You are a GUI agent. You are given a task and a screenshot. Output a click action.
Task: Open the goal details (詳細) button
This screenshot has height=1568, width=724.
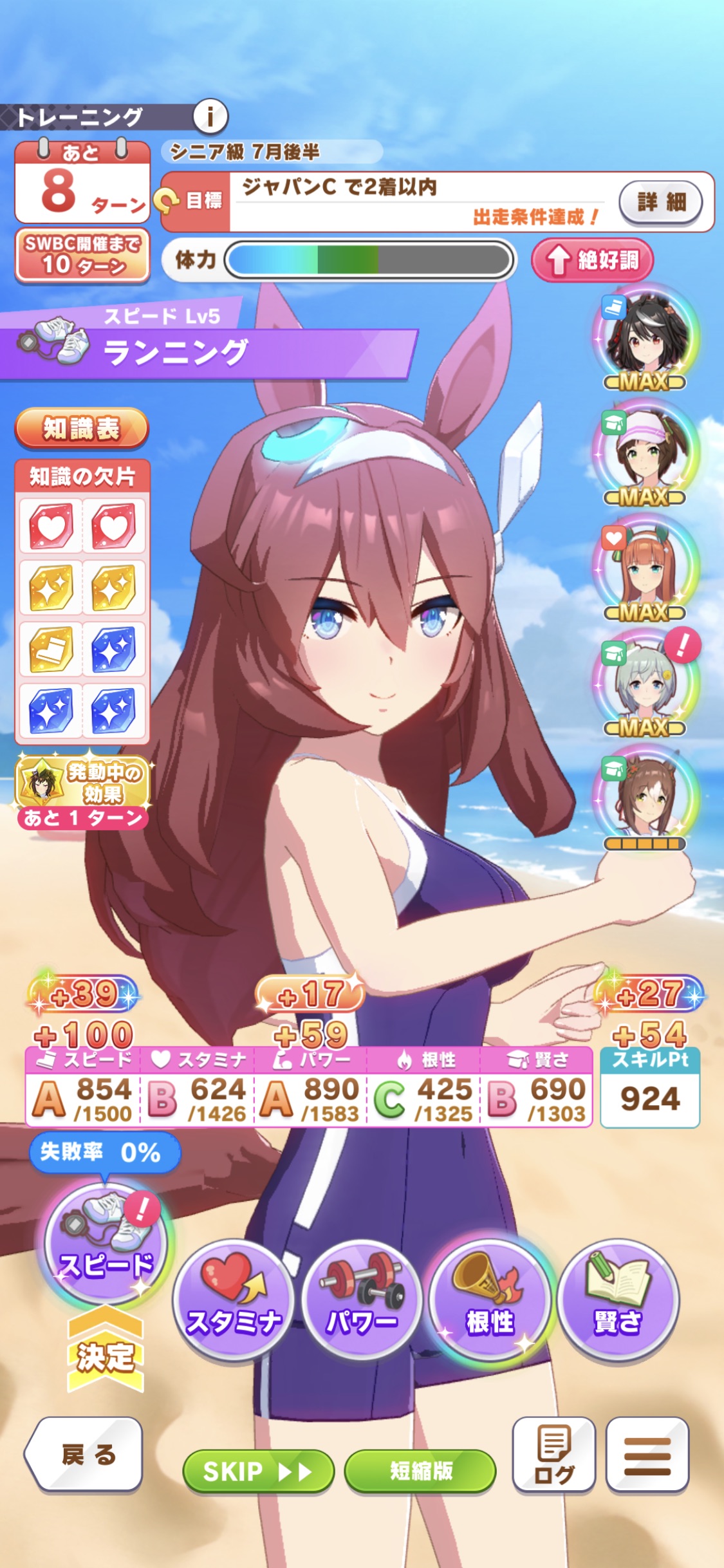(661, 201)
